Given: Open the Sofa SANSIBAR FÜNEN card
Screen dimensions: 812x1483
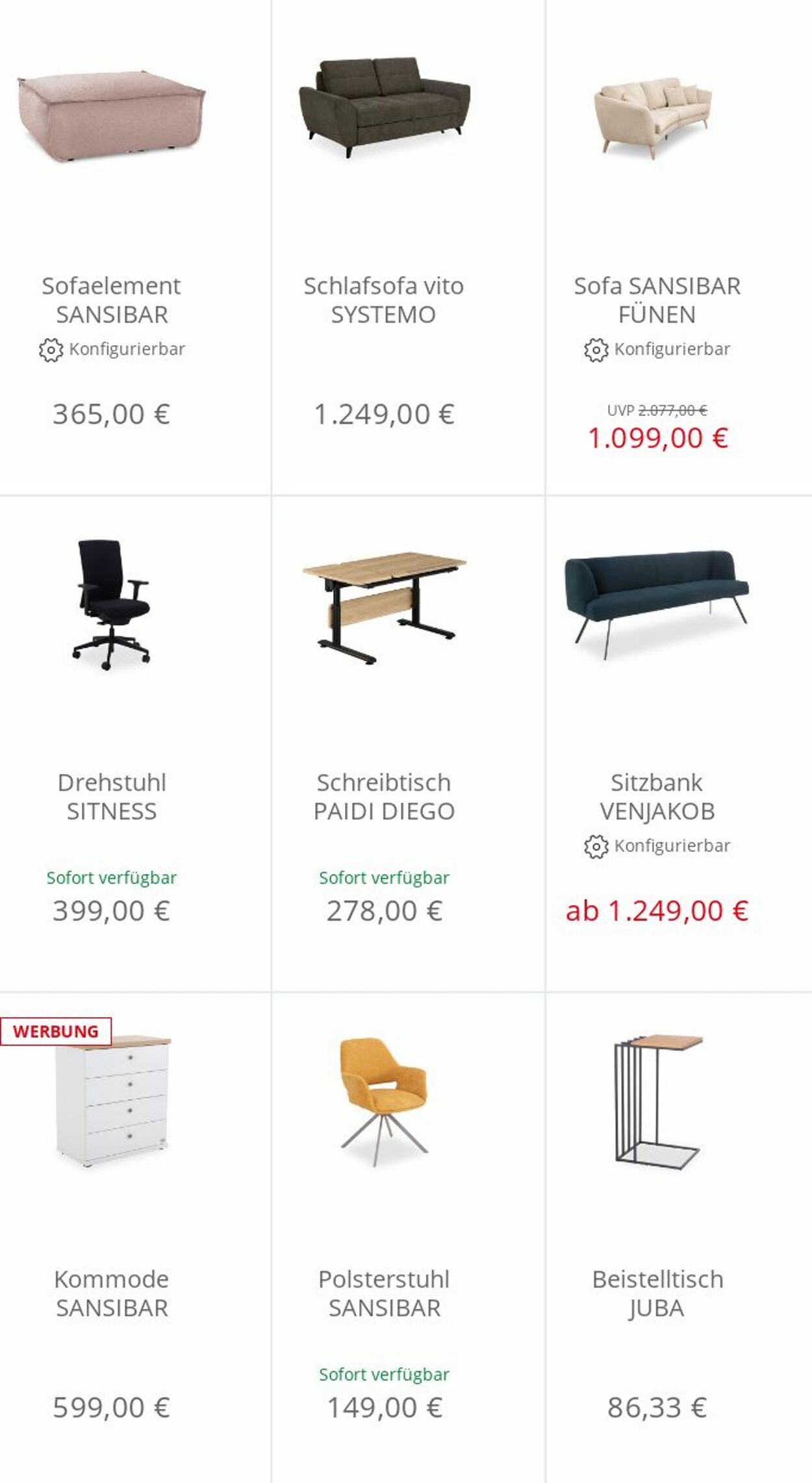Looking at the screenshot, I should (679, 247).
